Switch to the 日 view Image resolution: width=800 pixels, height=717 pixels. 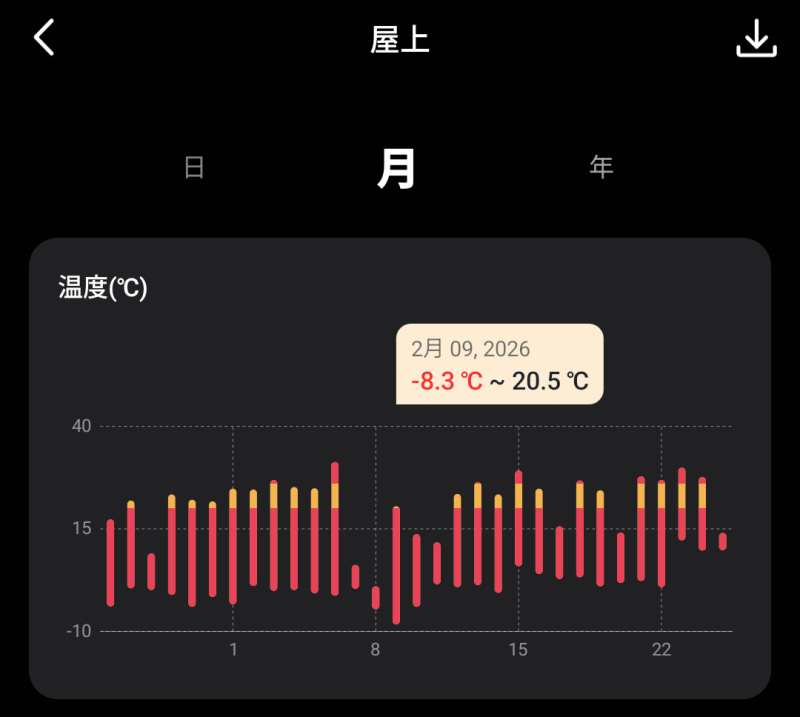[194, 167]
